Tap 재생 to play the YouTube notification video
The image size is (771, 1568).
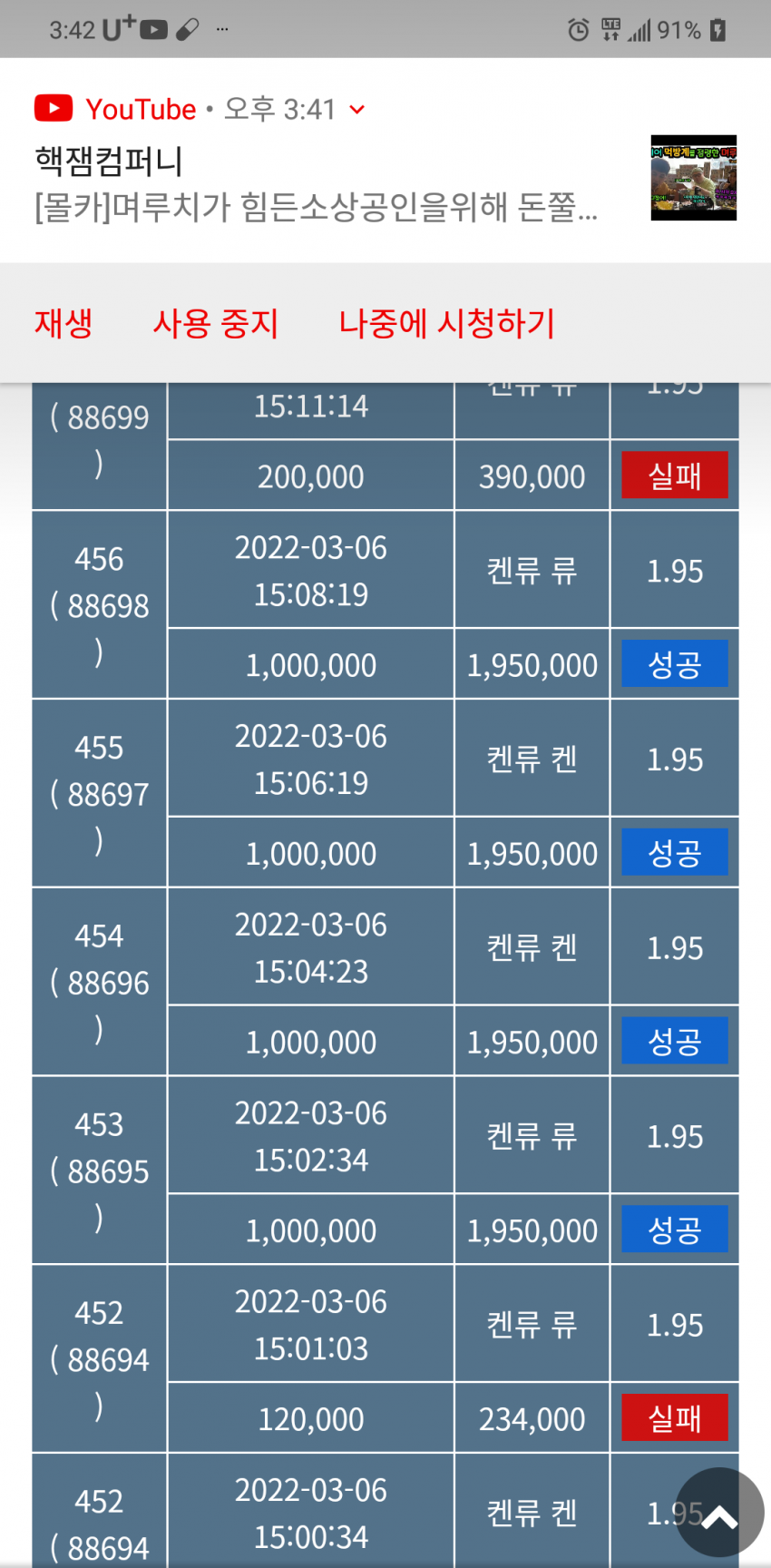[x=63, y=323]
